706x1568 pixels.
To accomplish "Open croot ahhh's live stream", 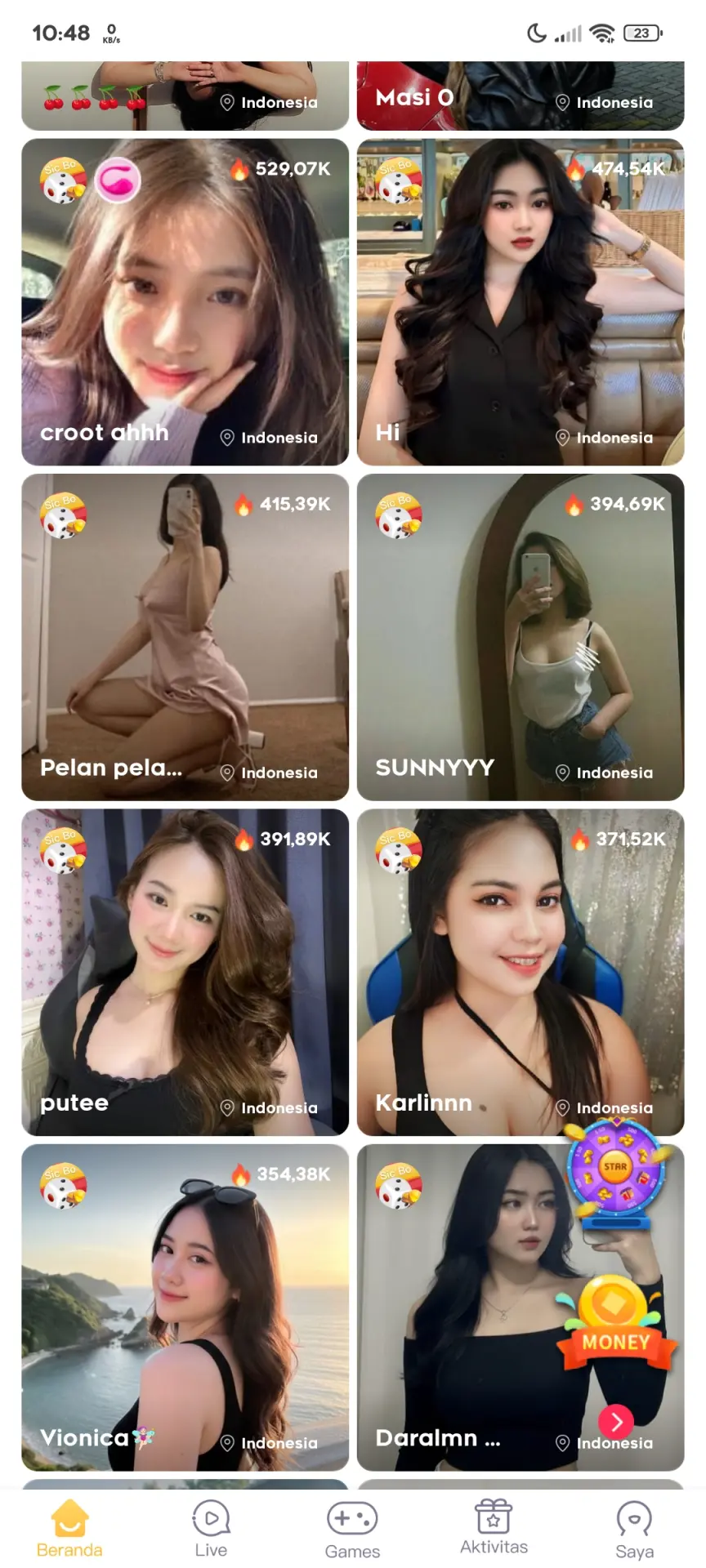I will (185, 302).
